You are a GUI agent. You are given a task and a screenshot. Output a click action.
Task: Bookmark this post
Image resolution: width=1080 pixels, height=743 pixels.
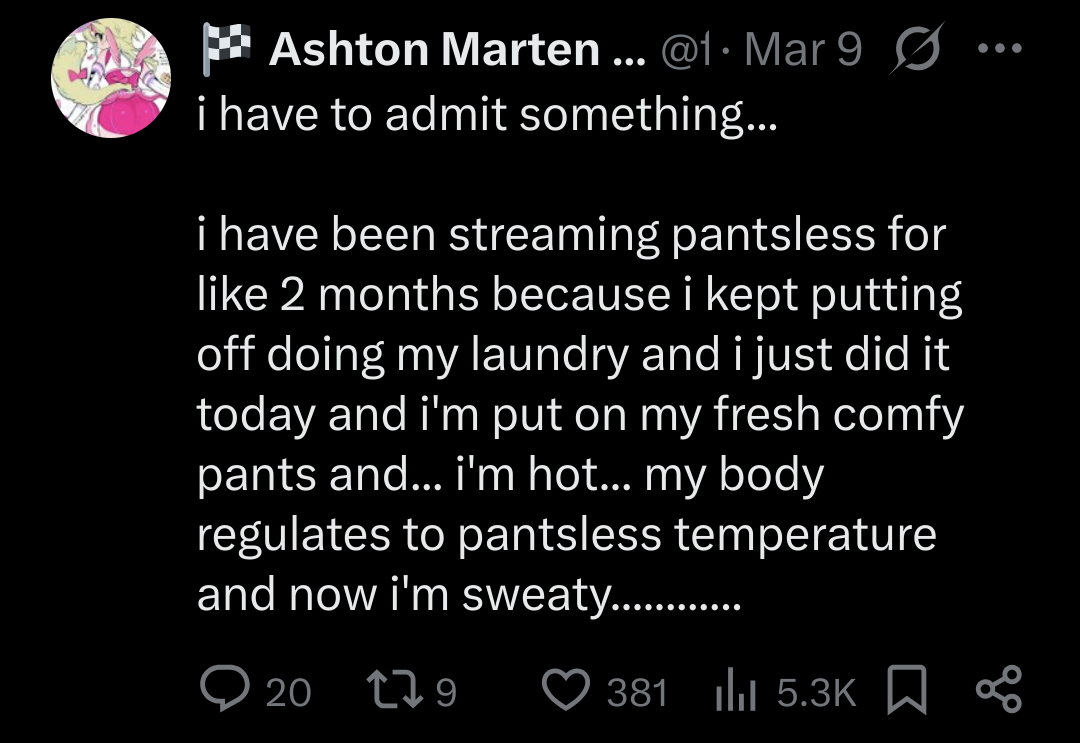pyautogui.click(x=906, y=691)
